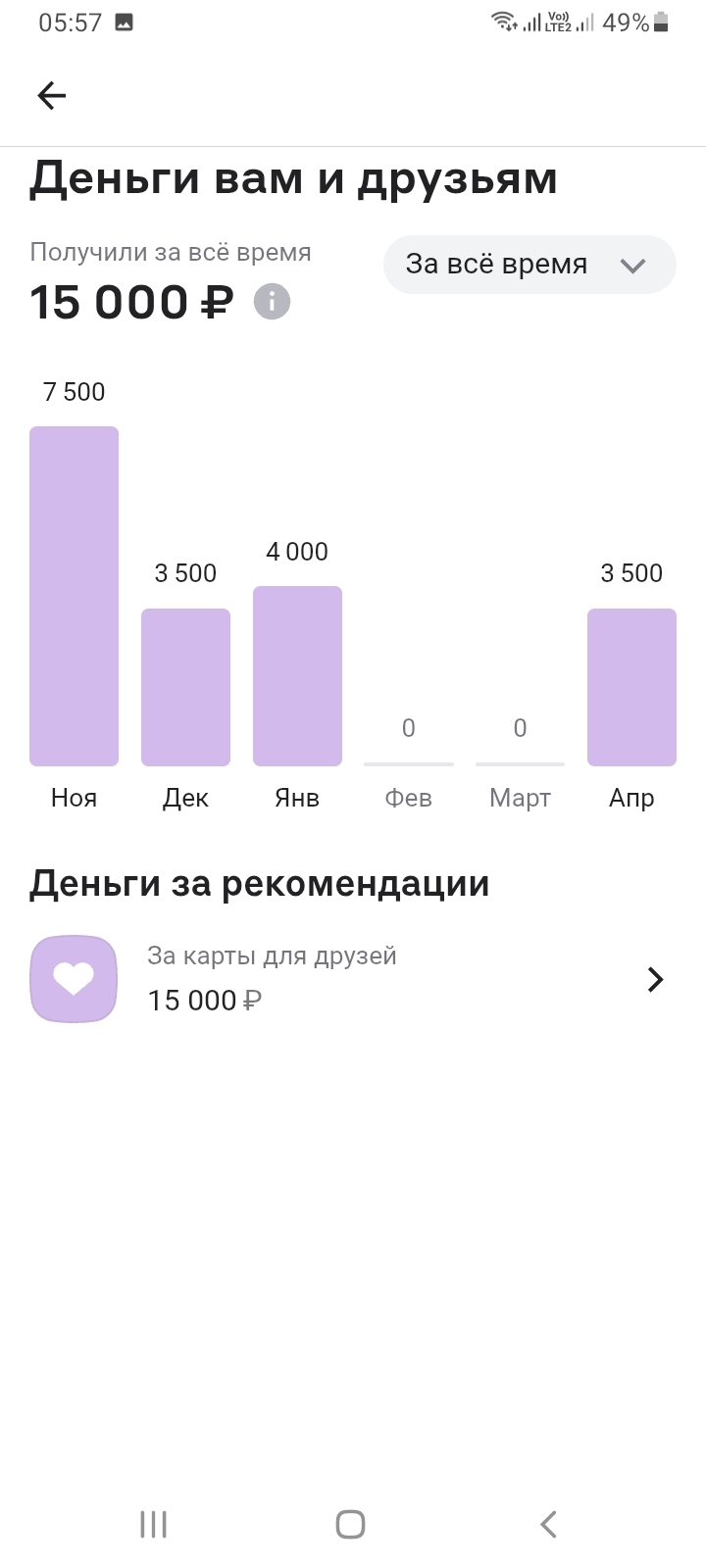Select the Ноя bar in the chart
This screenshot has width=706, height=1568.
[x=75, y=596]
